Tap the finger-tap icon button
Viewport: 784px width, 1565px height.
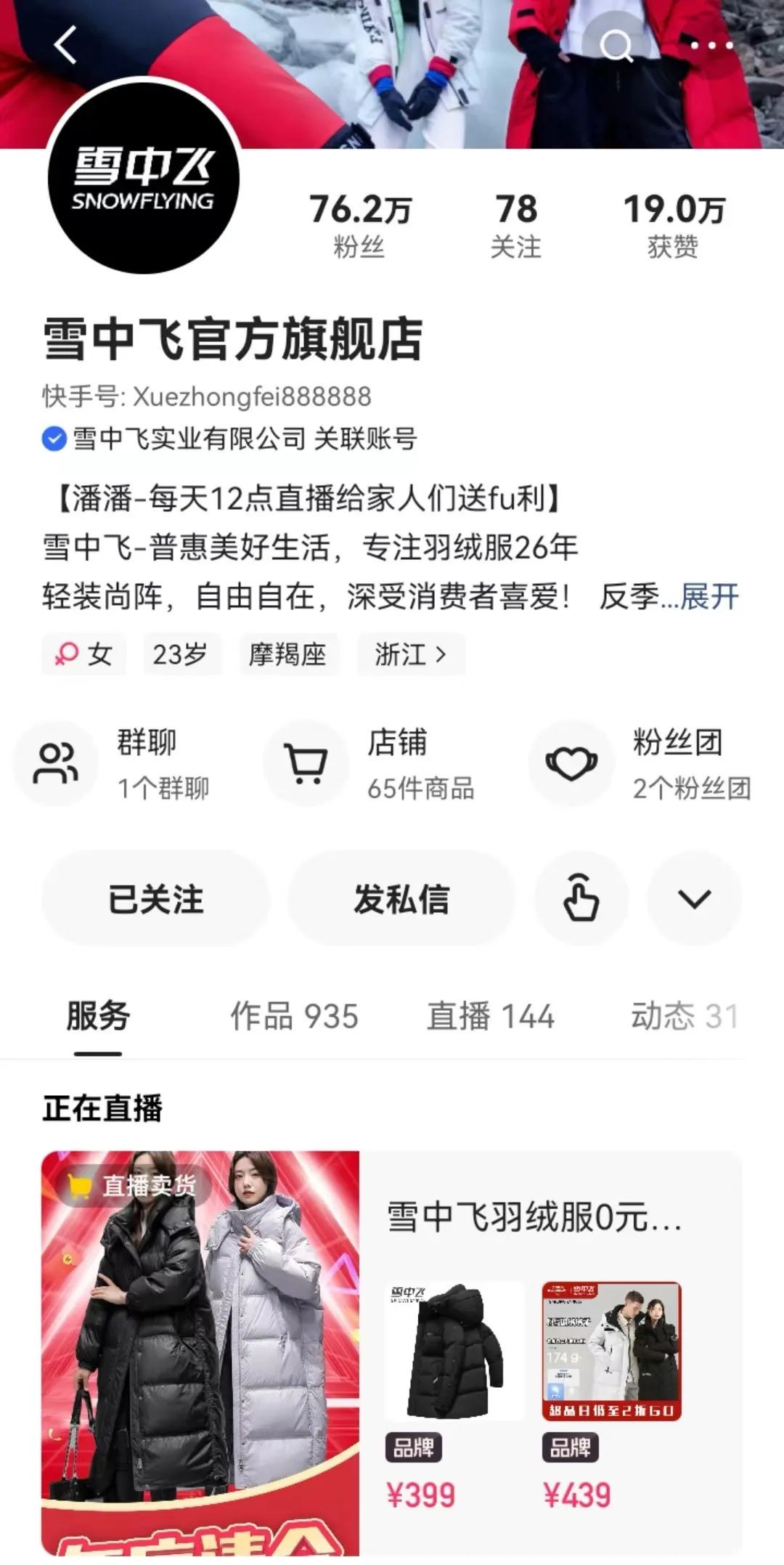click(x=581, y=899)
